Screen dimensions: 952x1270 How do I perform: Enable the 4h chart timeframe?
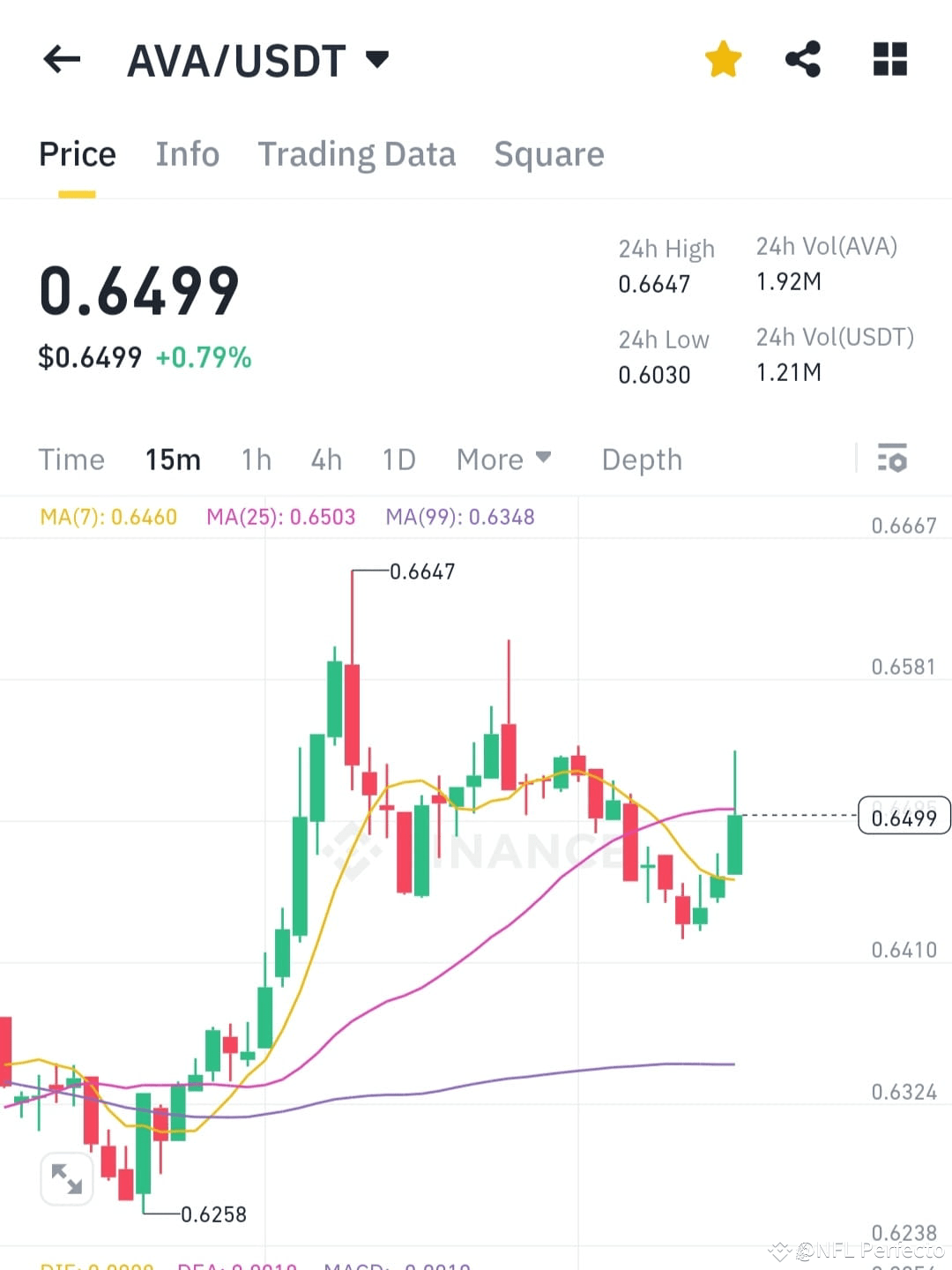(325, 459)
